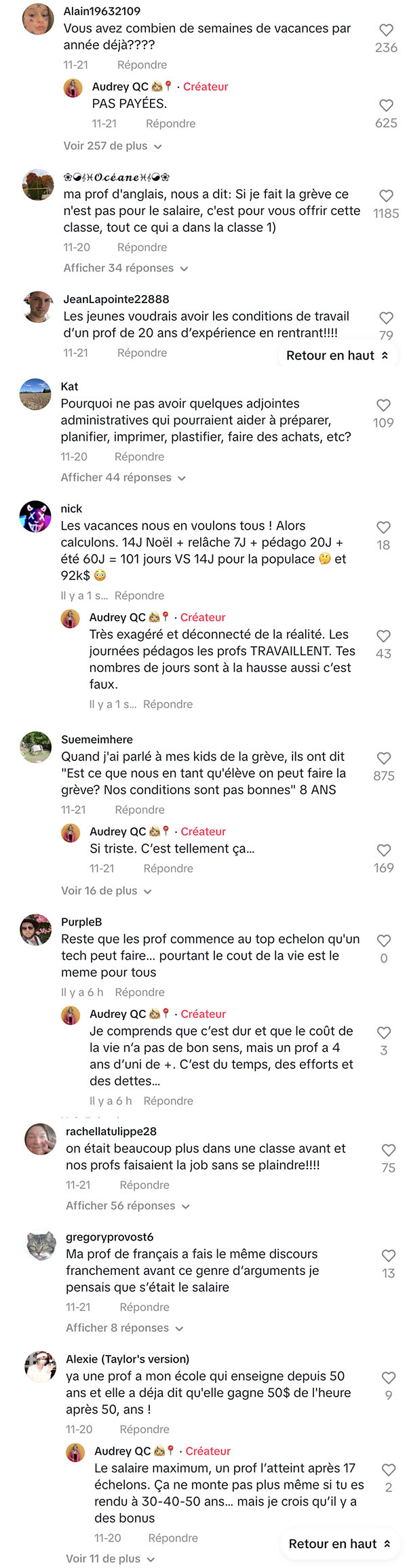Expand 'Voir 16 de plus' replies

pyautogui.click(x=106, y=890)
